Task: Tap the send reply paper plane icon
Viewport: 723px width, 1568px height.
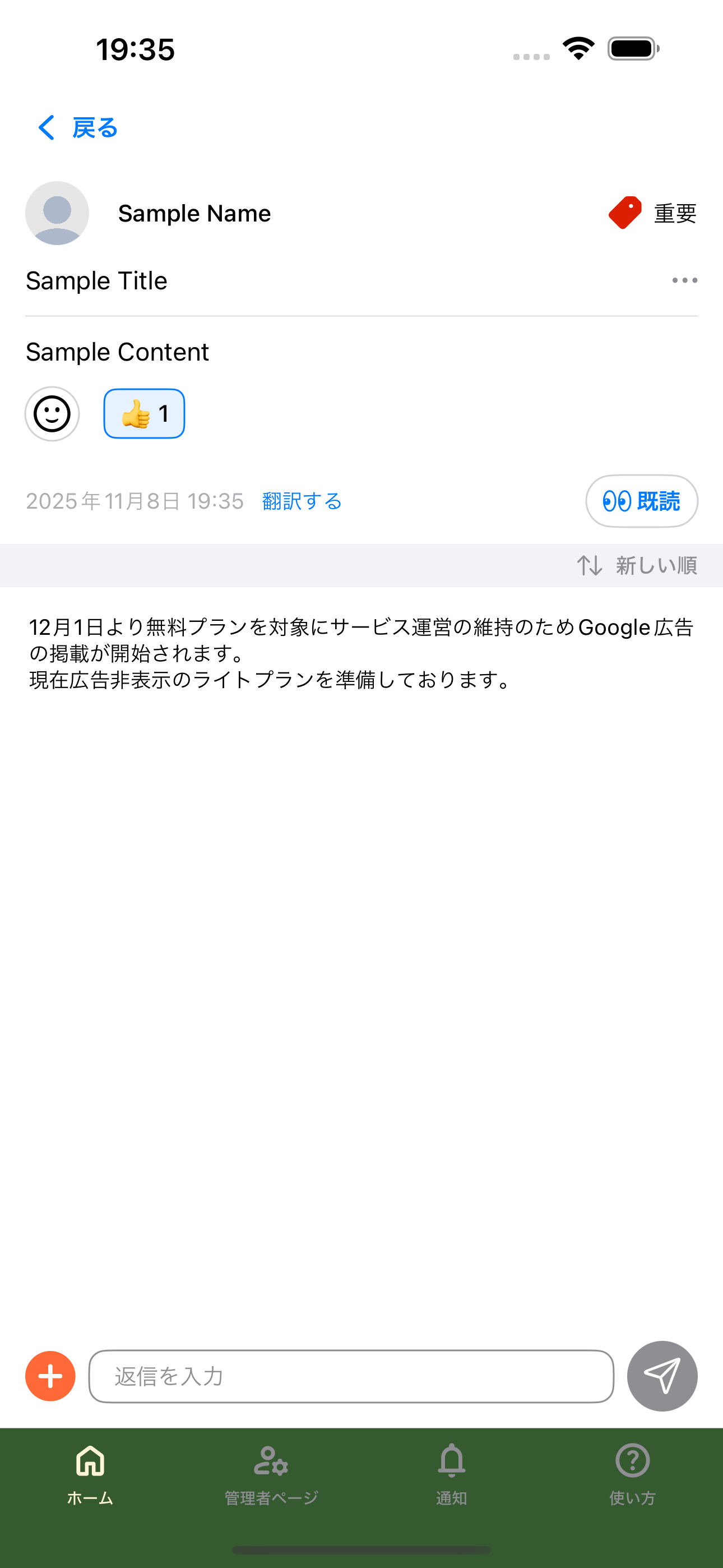Action: [x=662, y=1376]
